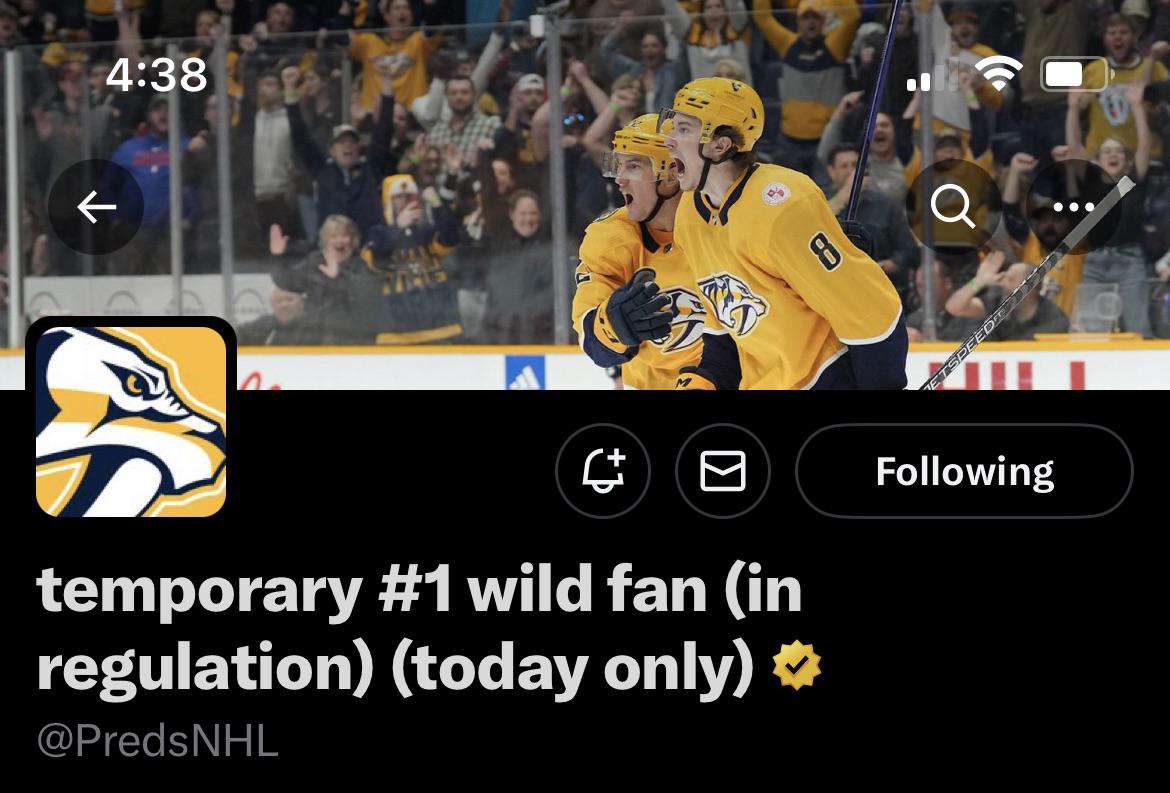Tap the gold verified badge

797,664
